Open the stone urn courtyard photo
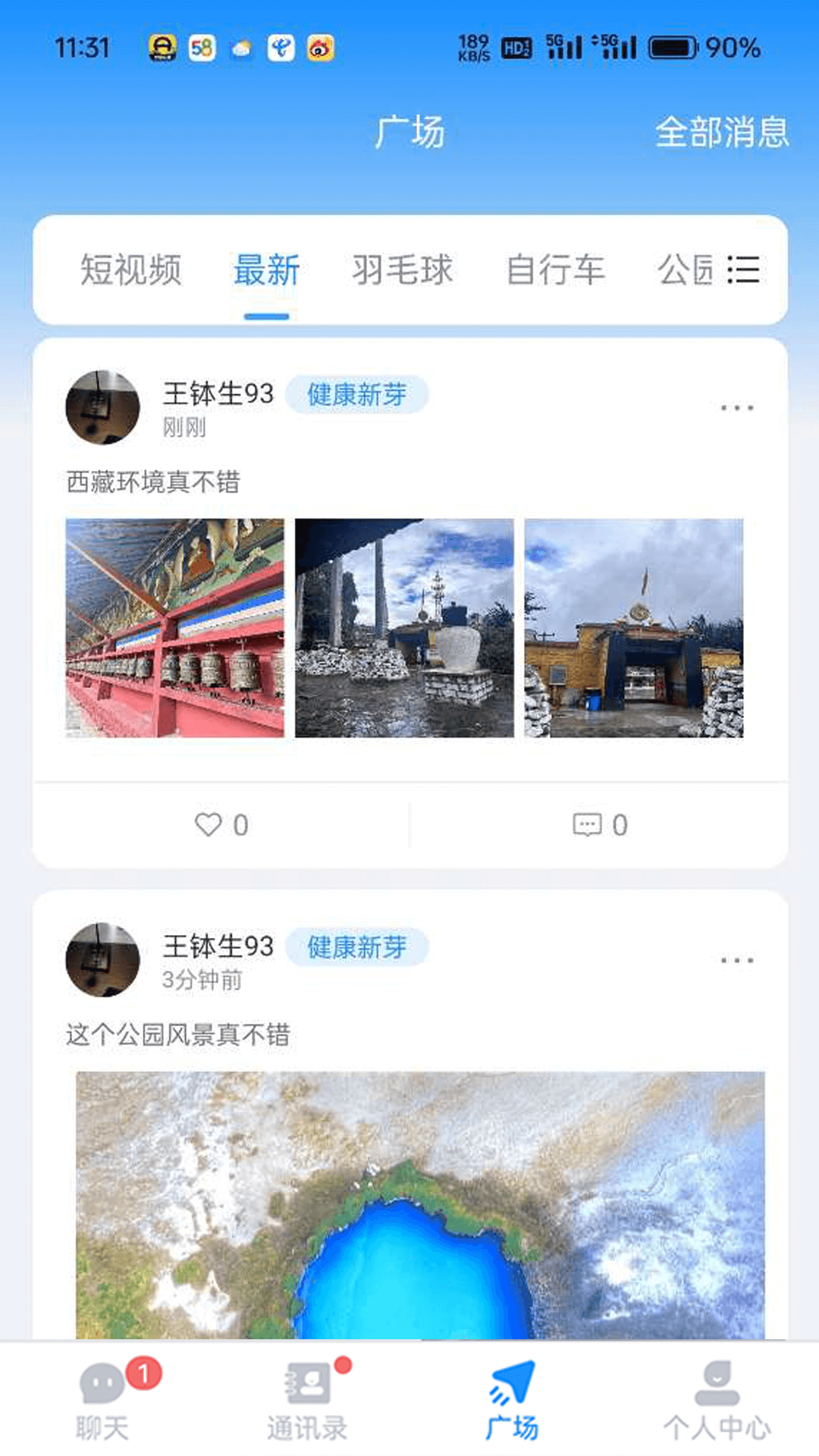The height and width of the screenshot is (1456, 819). (404, 628)
